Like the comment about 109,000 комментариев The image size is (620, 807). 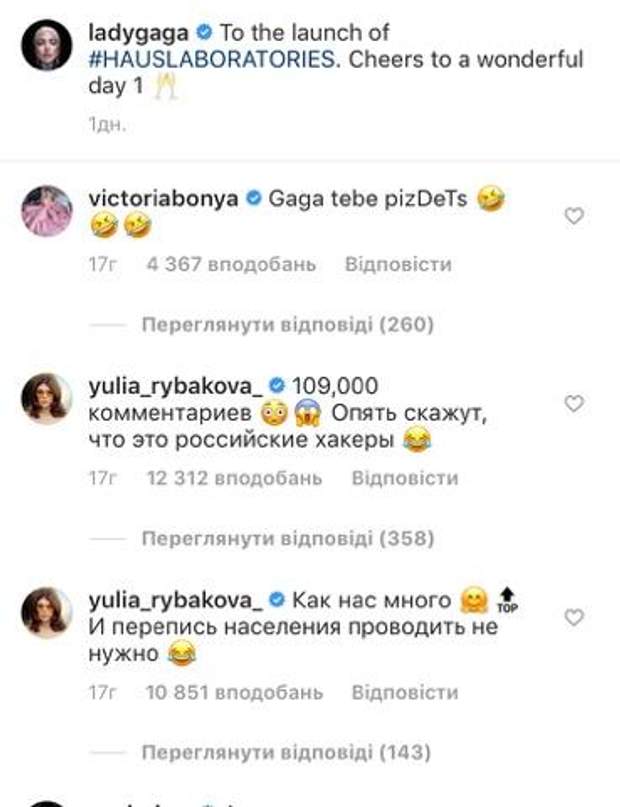(574, 403)
